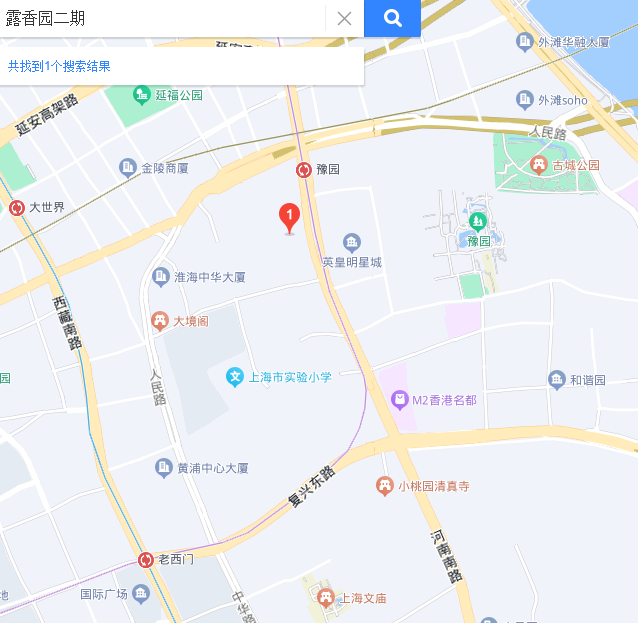Open the 古城公园 park marker

point(538,164)
